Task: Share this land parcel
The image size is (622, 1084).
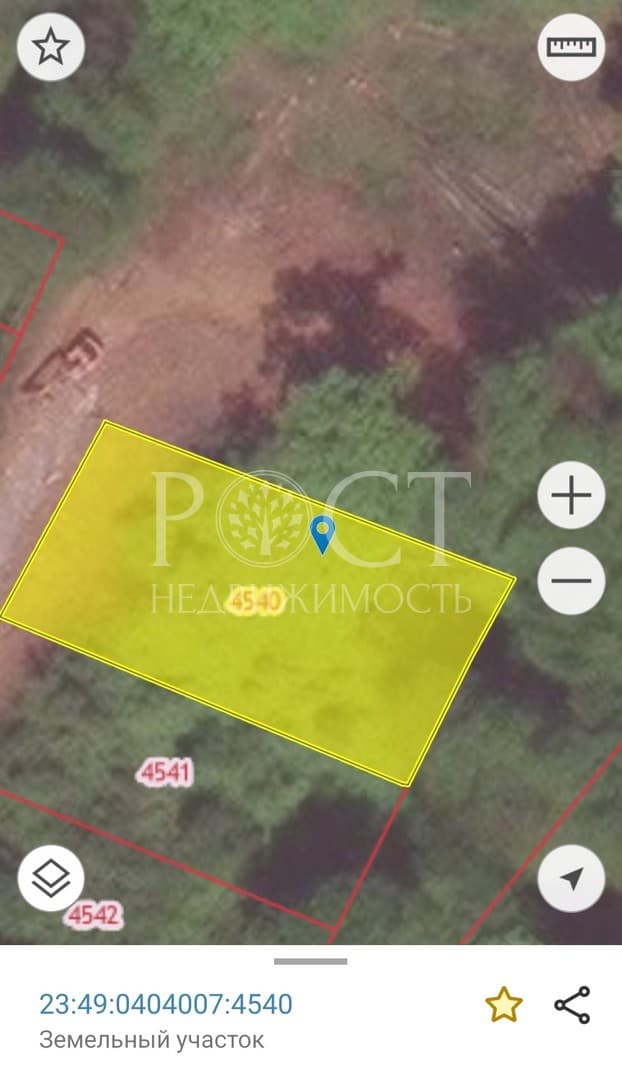Action: coord(572,1005)
